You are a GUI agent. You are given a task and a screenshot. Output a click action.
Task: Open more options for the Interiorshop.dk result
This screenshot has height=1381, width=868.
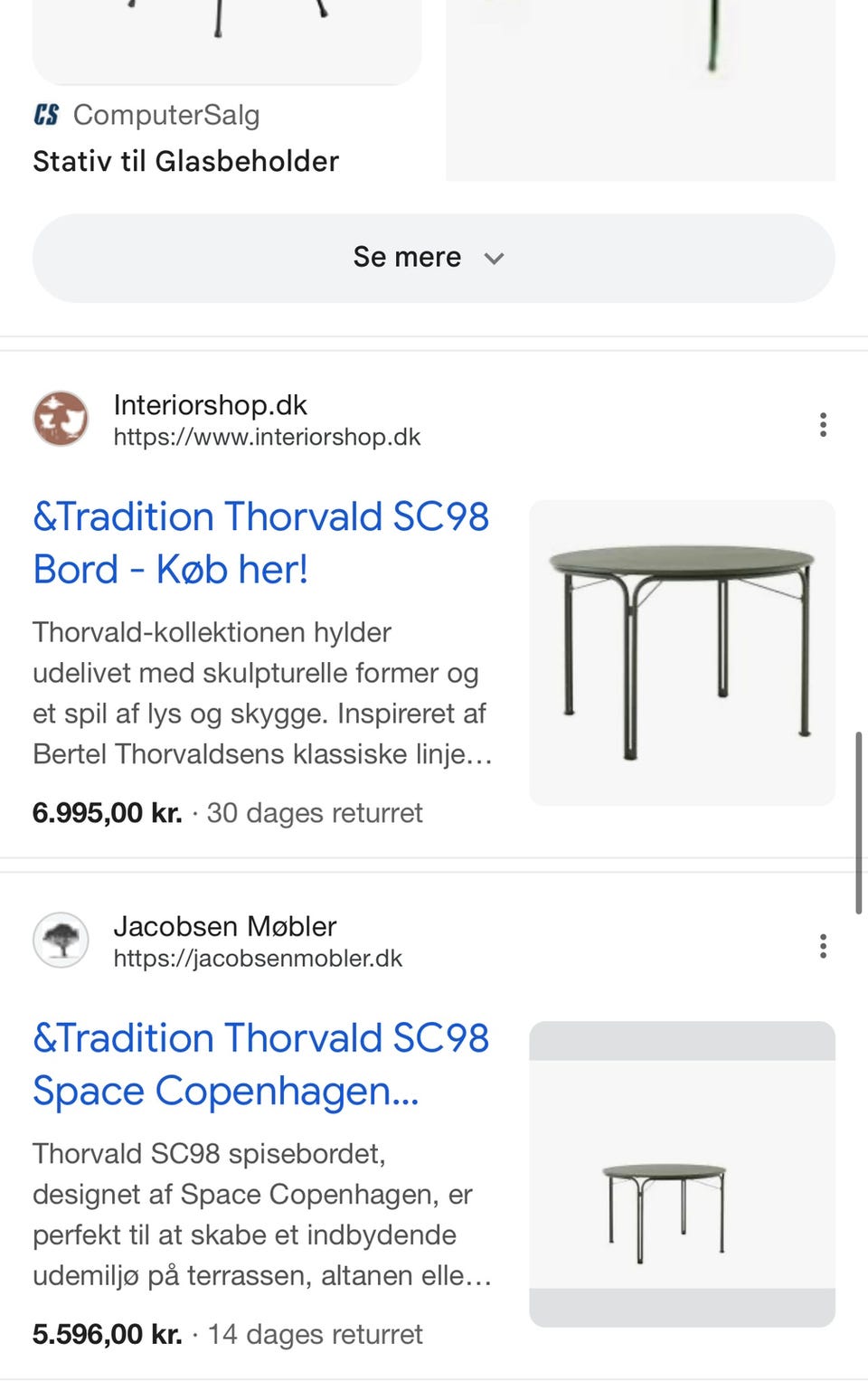pos(822,424)
